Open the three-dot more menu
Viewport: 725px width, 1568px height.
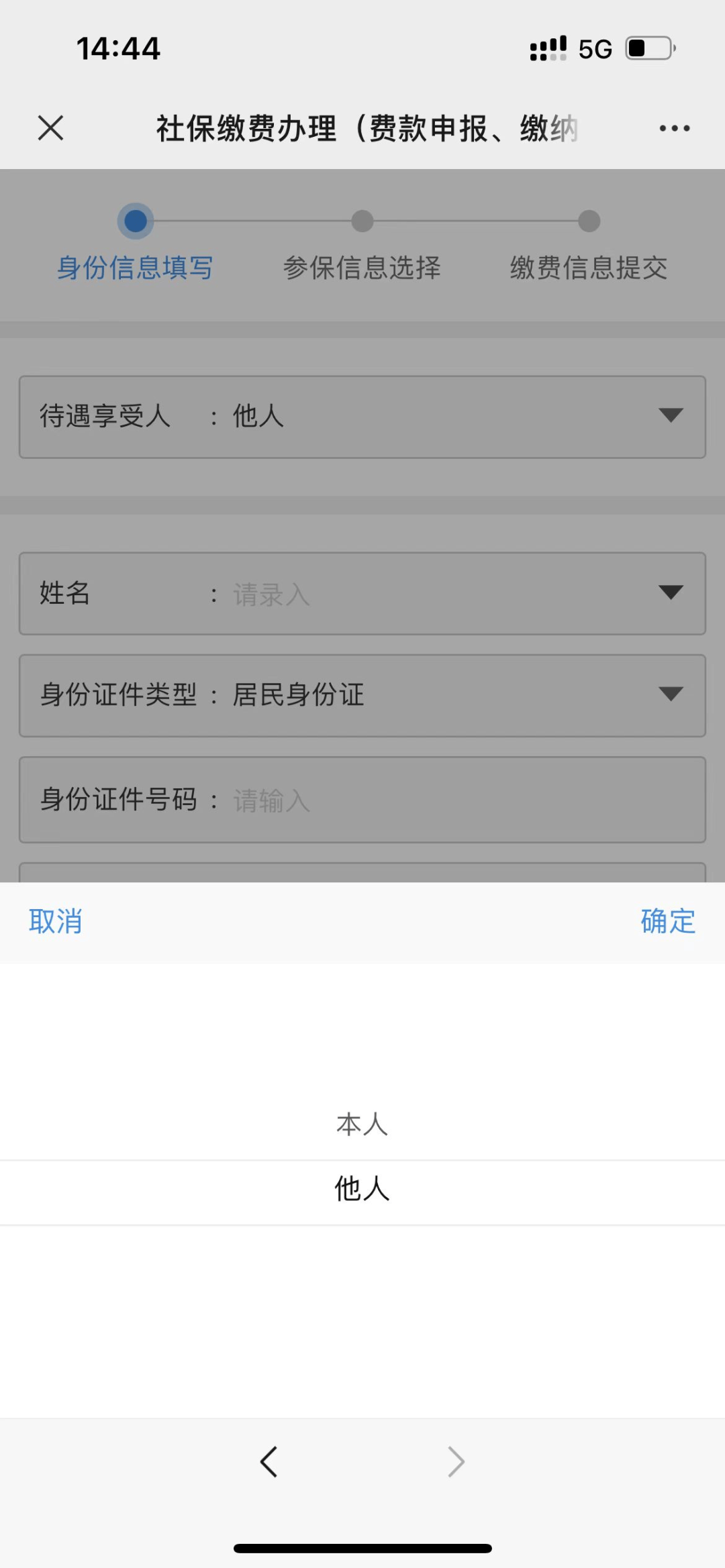pyautogui.click(x=674, y=128)
